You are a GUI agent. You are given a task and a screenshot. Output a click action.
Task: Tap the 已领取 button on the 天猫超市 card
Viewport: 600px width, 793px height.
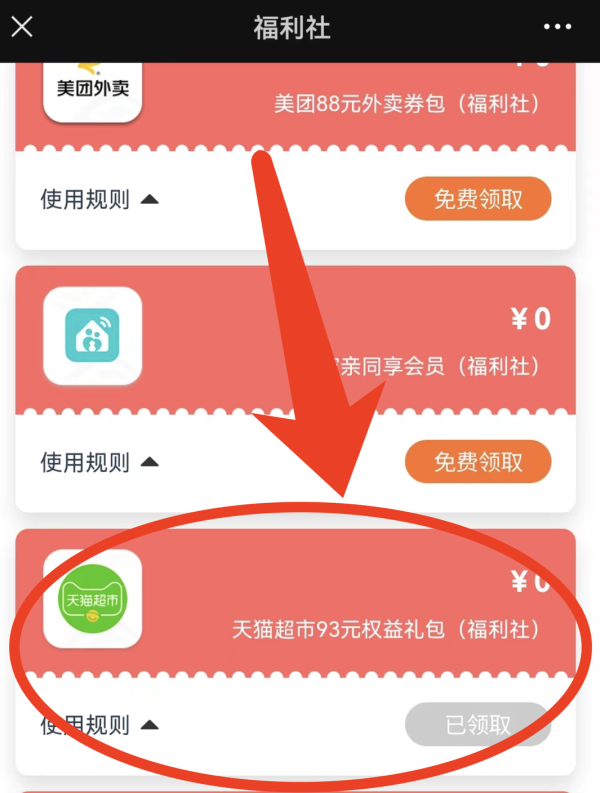click(x=478, y=725)
